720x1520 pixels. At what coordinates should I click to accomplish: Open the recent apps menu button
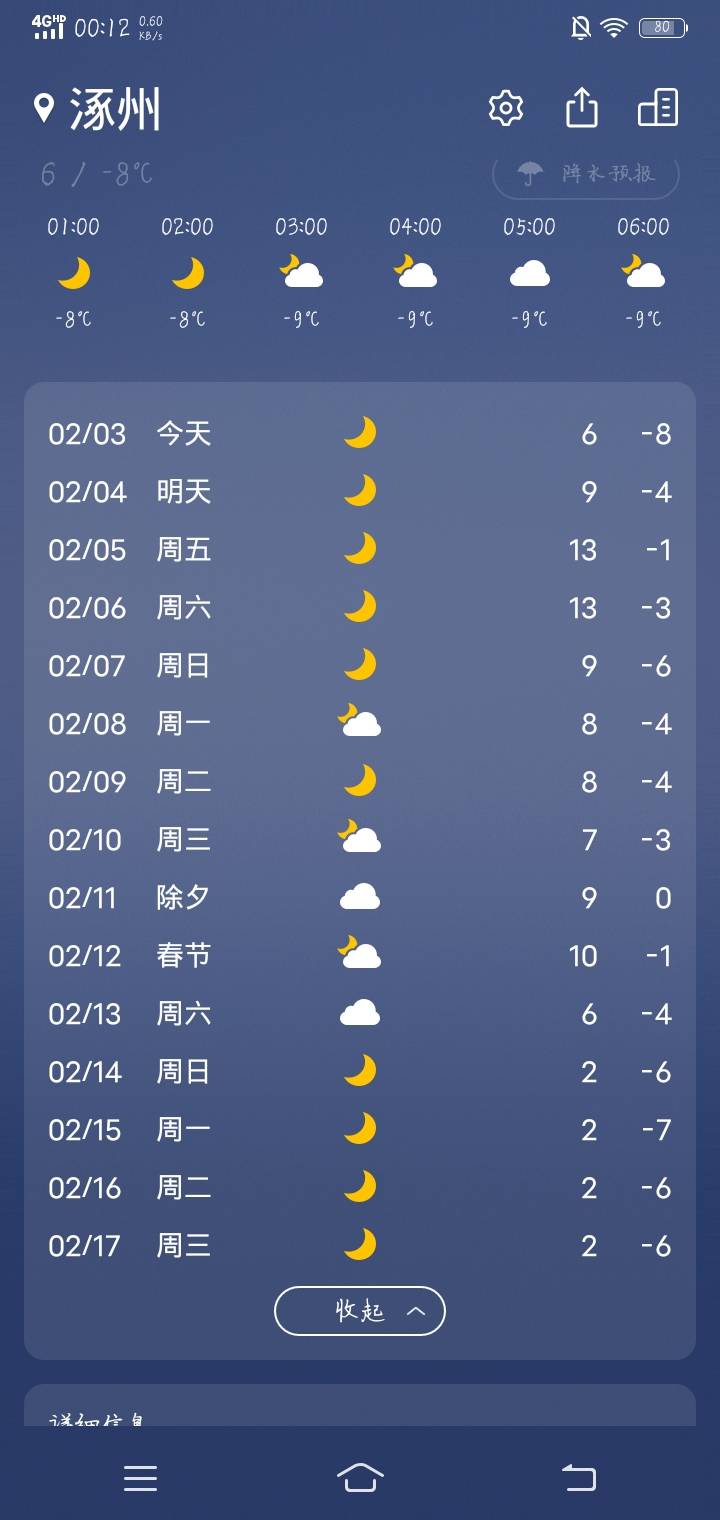141,1477
